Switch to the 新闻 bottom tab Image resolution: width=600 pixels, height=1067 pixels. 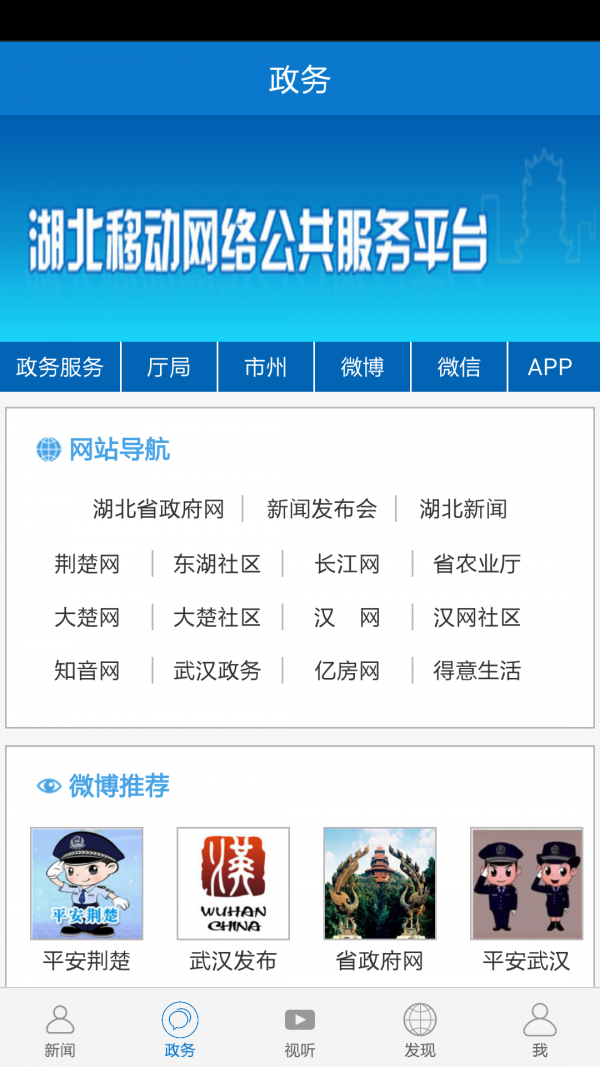[x=60, y=1030]
